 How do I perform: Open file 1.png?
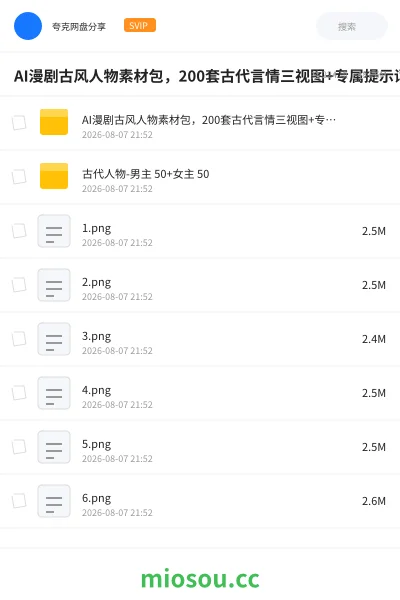[200, 231]
